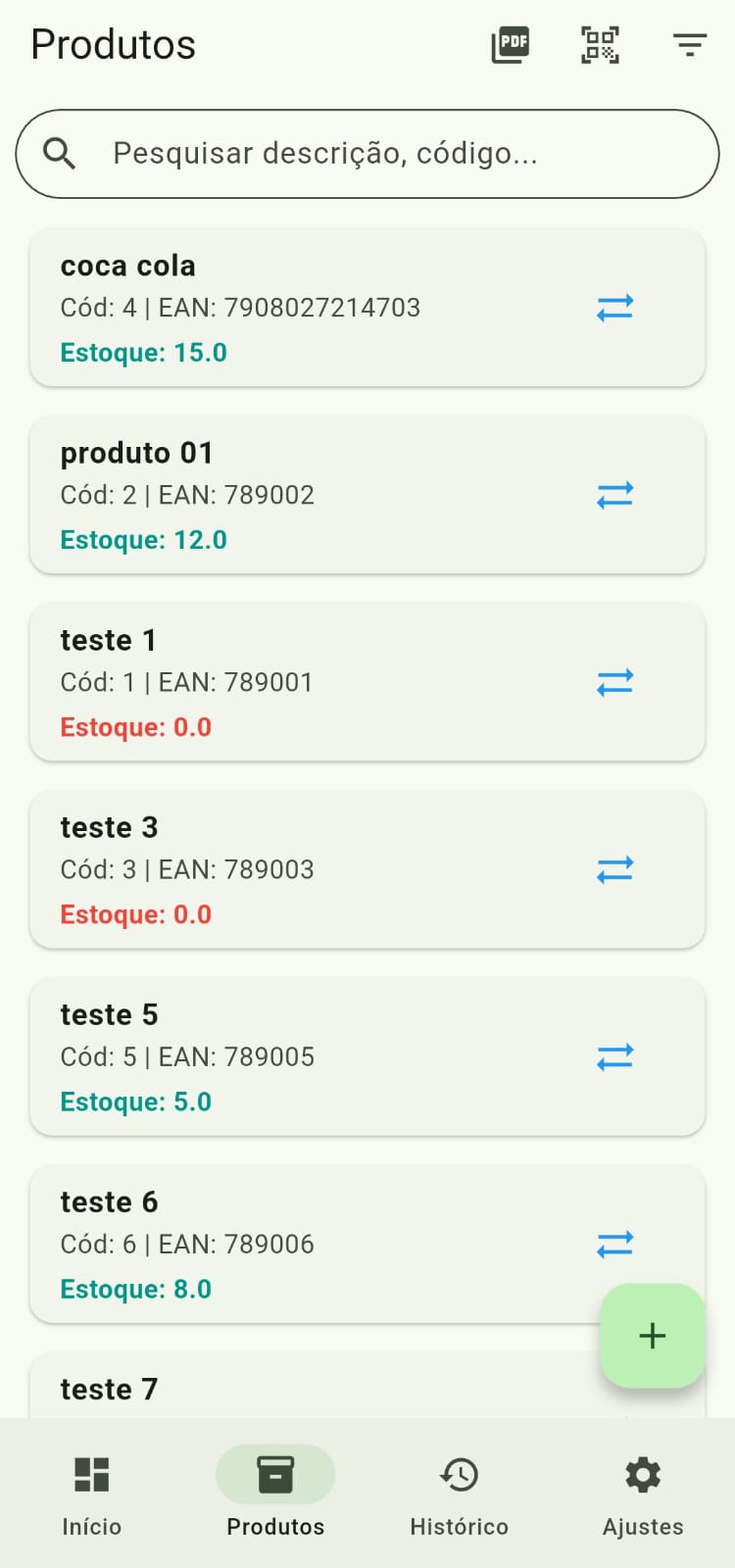Tap the transfer arrows on produto 01
Viewport: 735px width, 1568px height.
tap(615, 496)
